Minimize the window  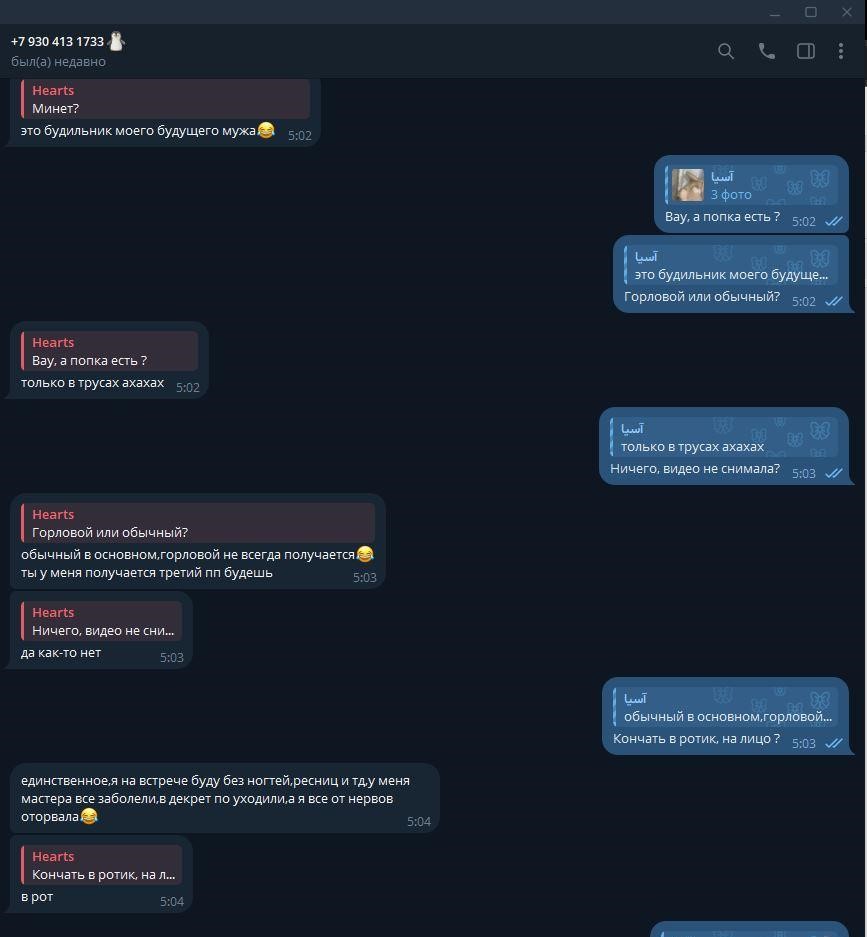[775, 12]
